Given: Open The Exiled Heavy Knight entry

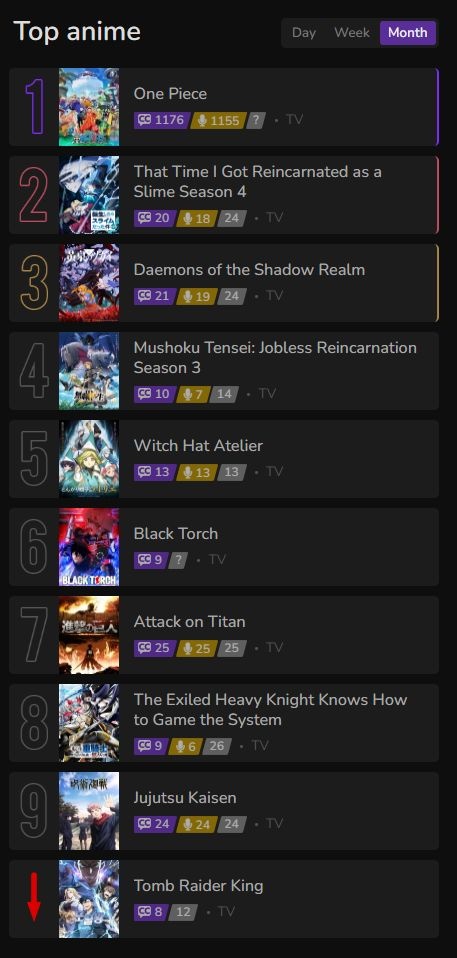Looking at the screenshot, I should coord(270,709).
